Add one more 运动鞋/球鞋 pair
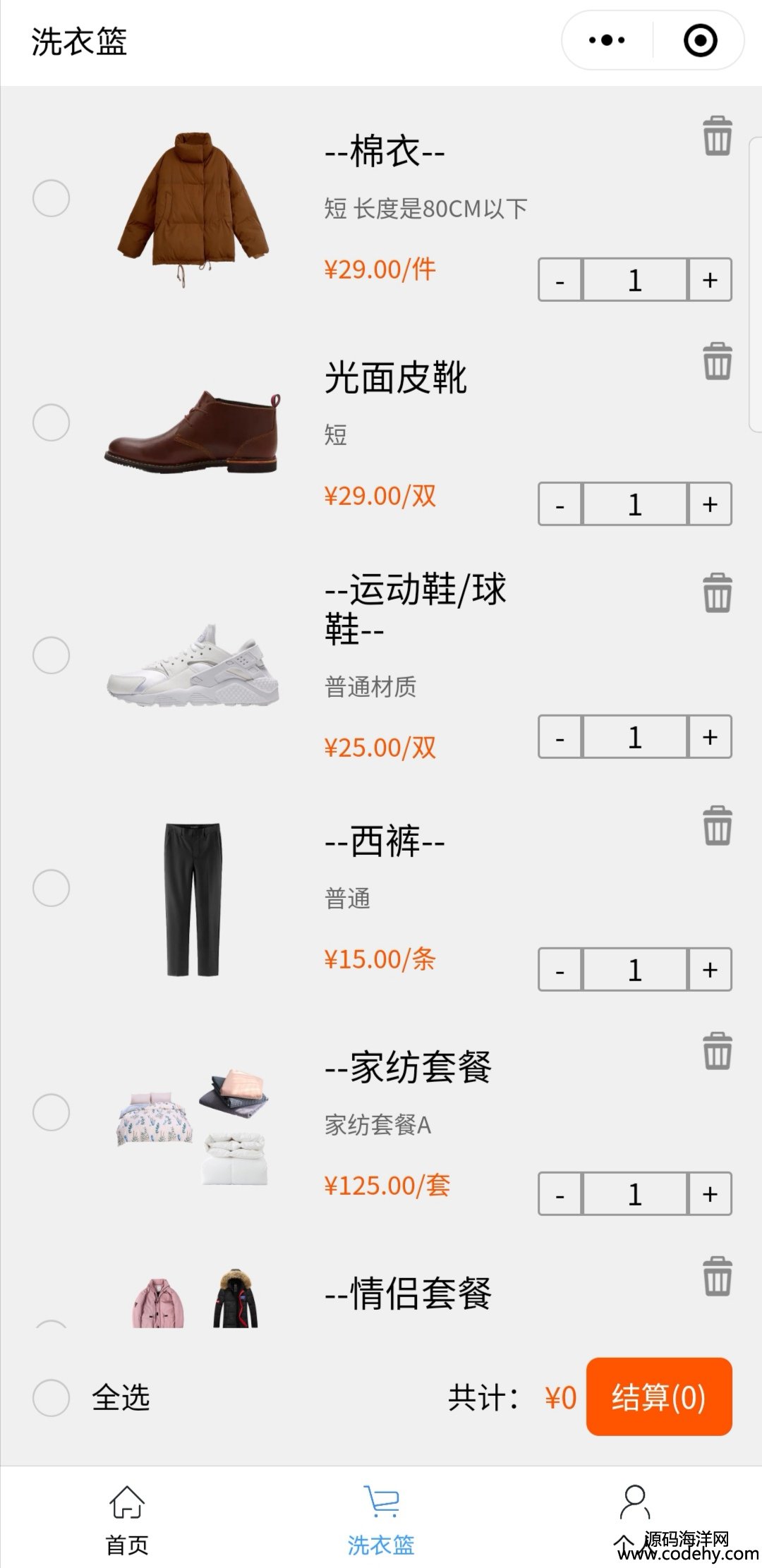The width and height of the screenshot is (762, 1568). tap(710, 737)
